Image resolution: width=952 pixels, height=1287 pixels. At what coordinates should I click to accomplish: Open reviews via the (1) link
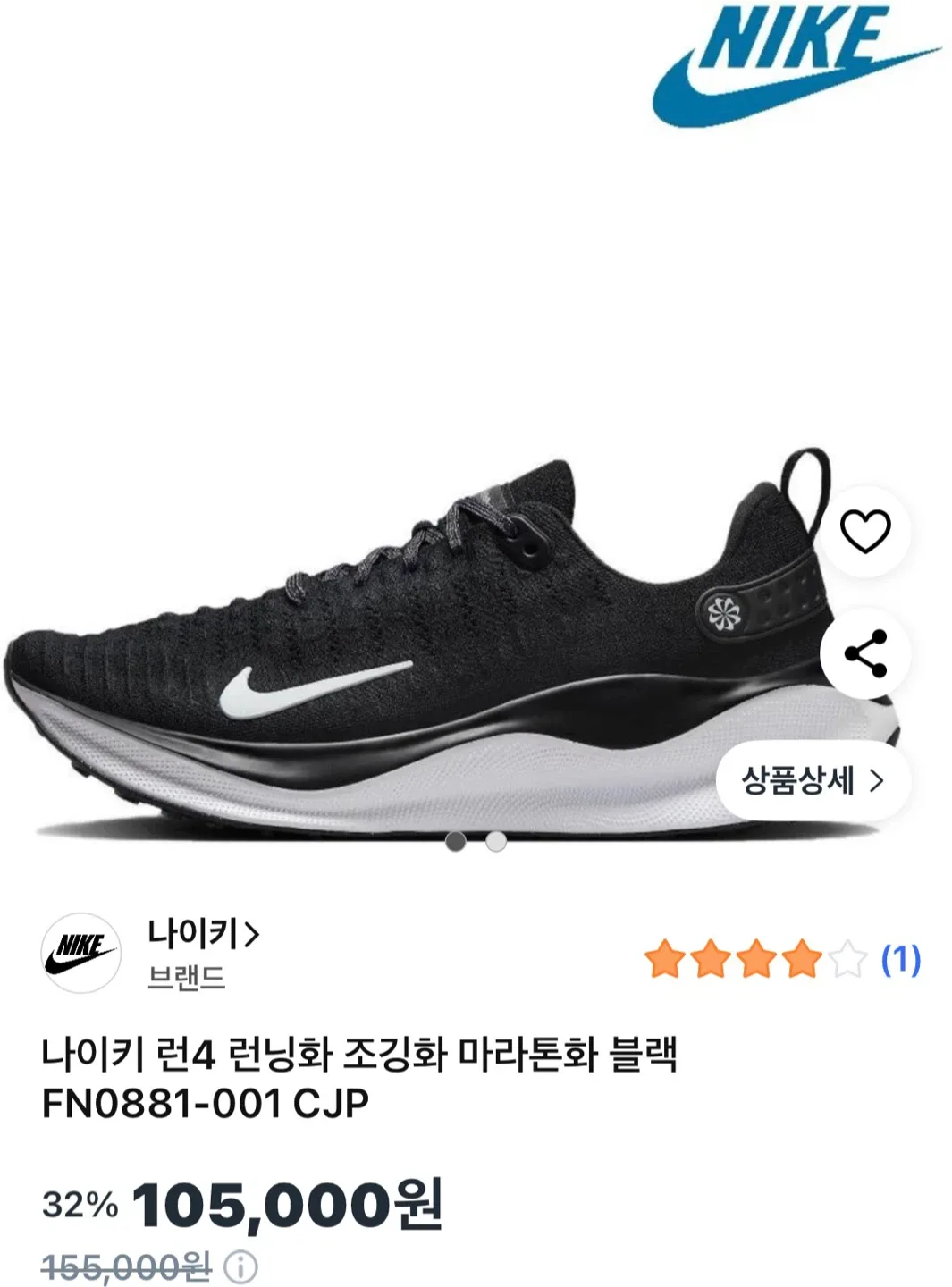(899, 958)
